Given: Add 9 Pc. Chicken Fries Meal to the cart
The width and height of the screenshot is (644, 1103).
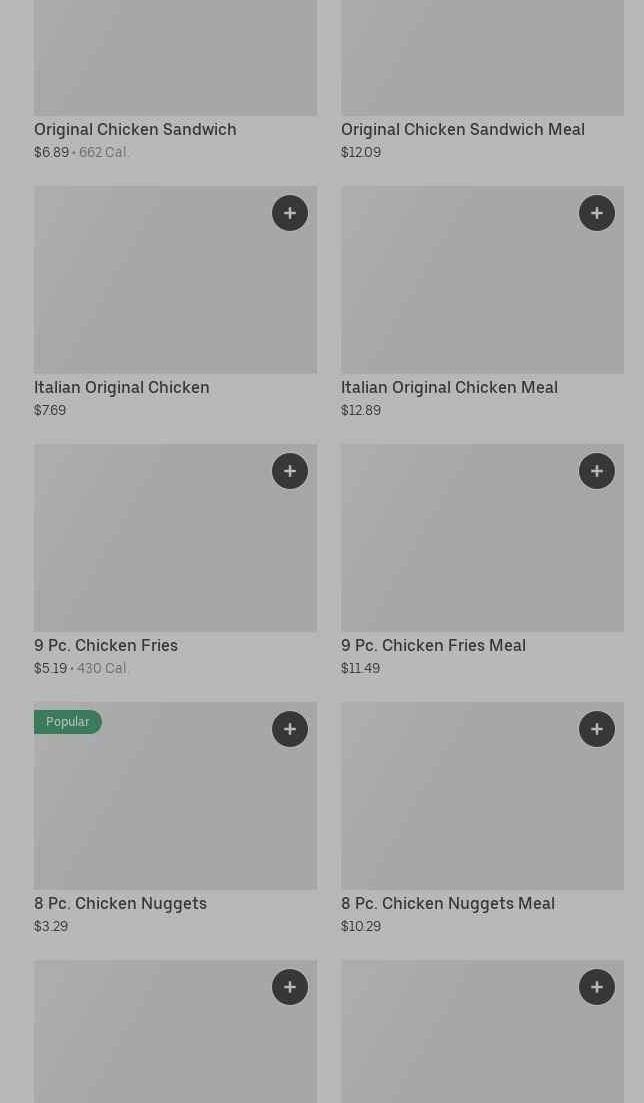Looking at the screenshot, I should 597,471.
